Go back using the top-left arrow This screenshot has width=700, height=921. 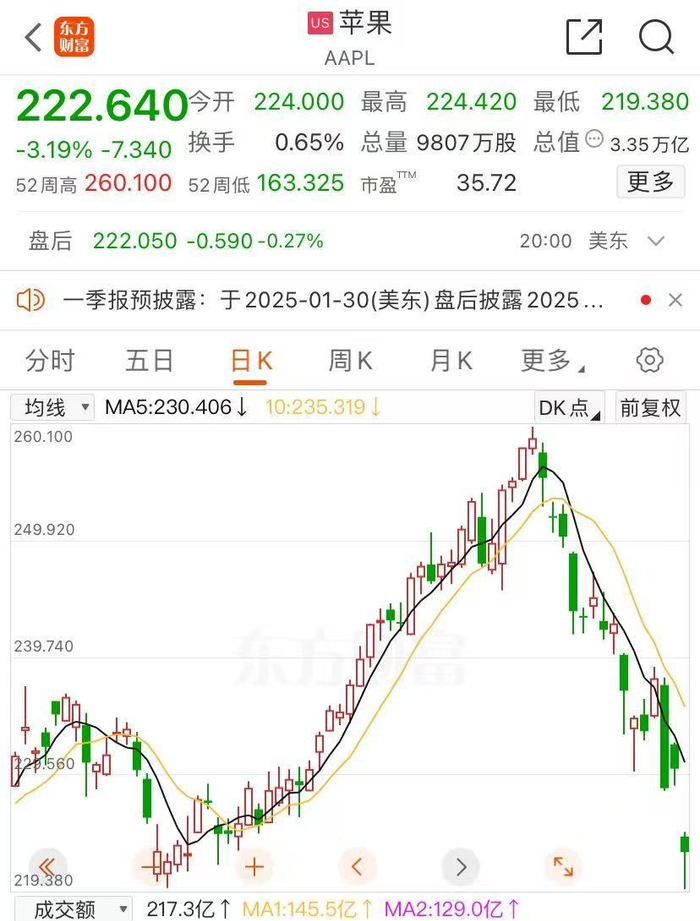click(x=33, y=38)
